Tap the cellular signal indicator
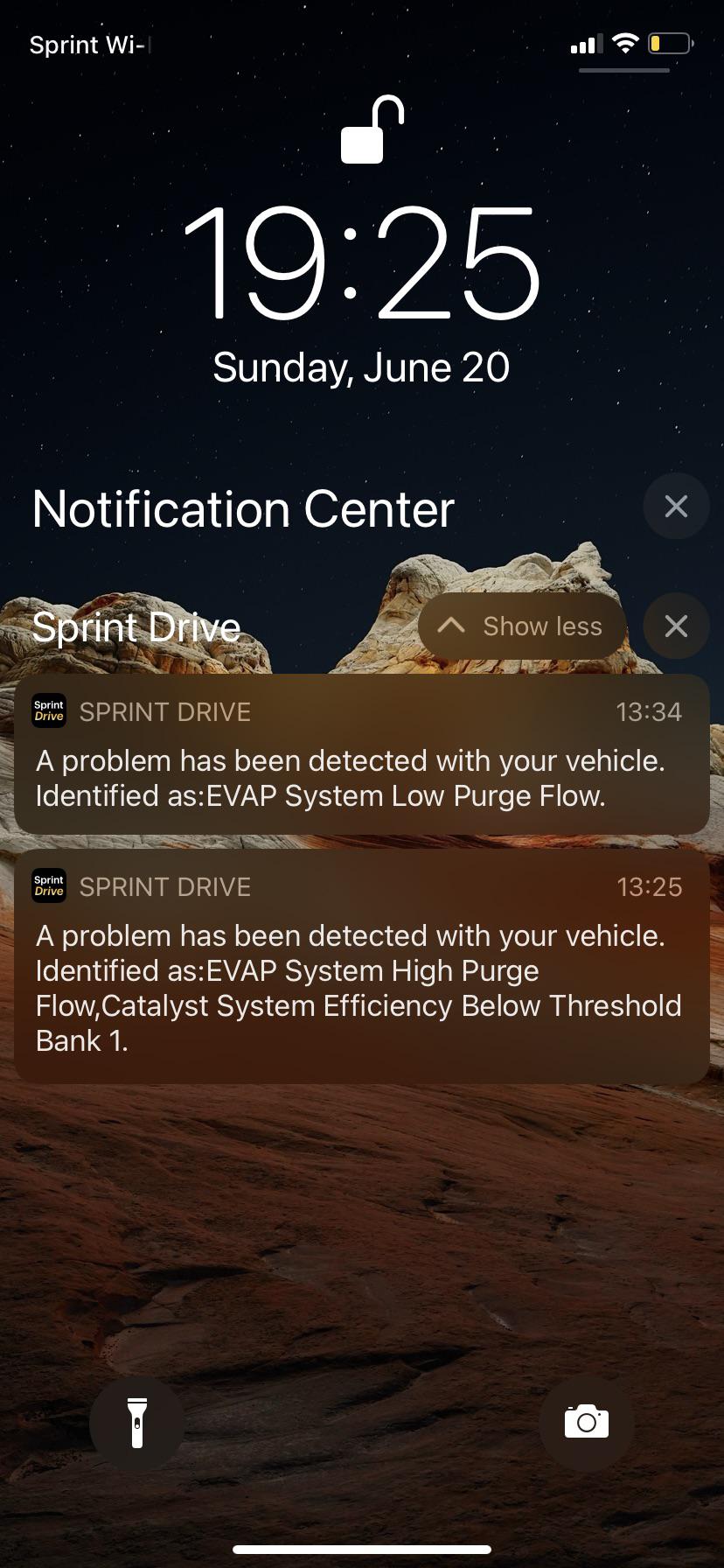The width and height of the screenshot is (724, 1568). pos(584,43)
